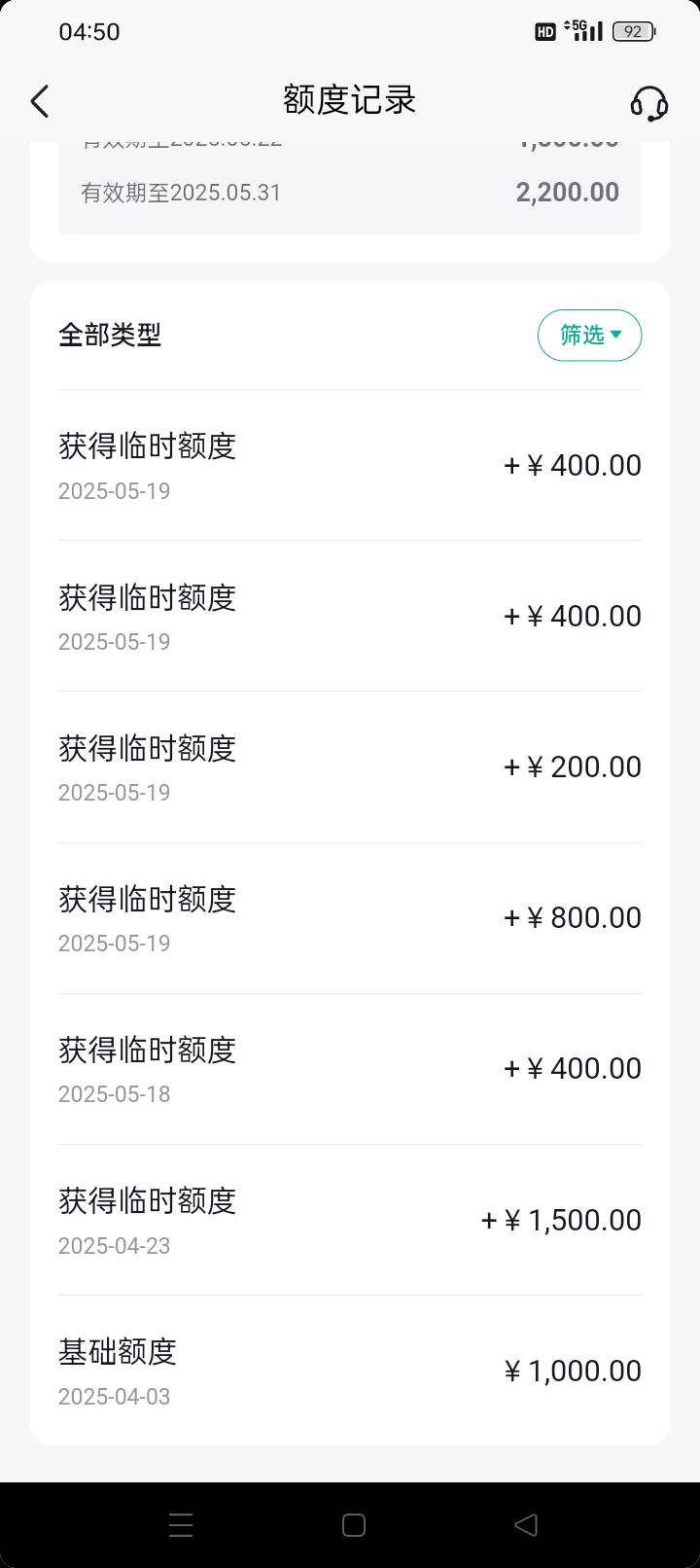Go back using the top-left arrow

[40, 101]
